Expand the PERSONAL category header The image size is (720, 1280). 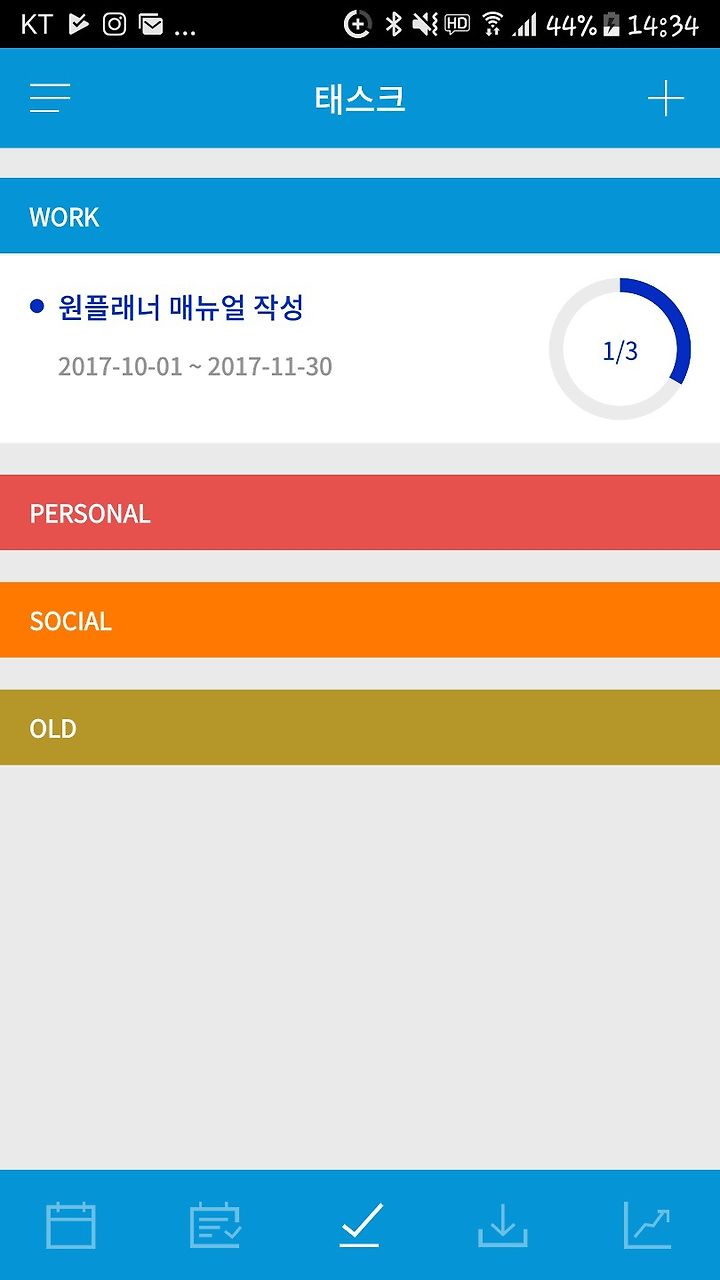tap(360, 513)
